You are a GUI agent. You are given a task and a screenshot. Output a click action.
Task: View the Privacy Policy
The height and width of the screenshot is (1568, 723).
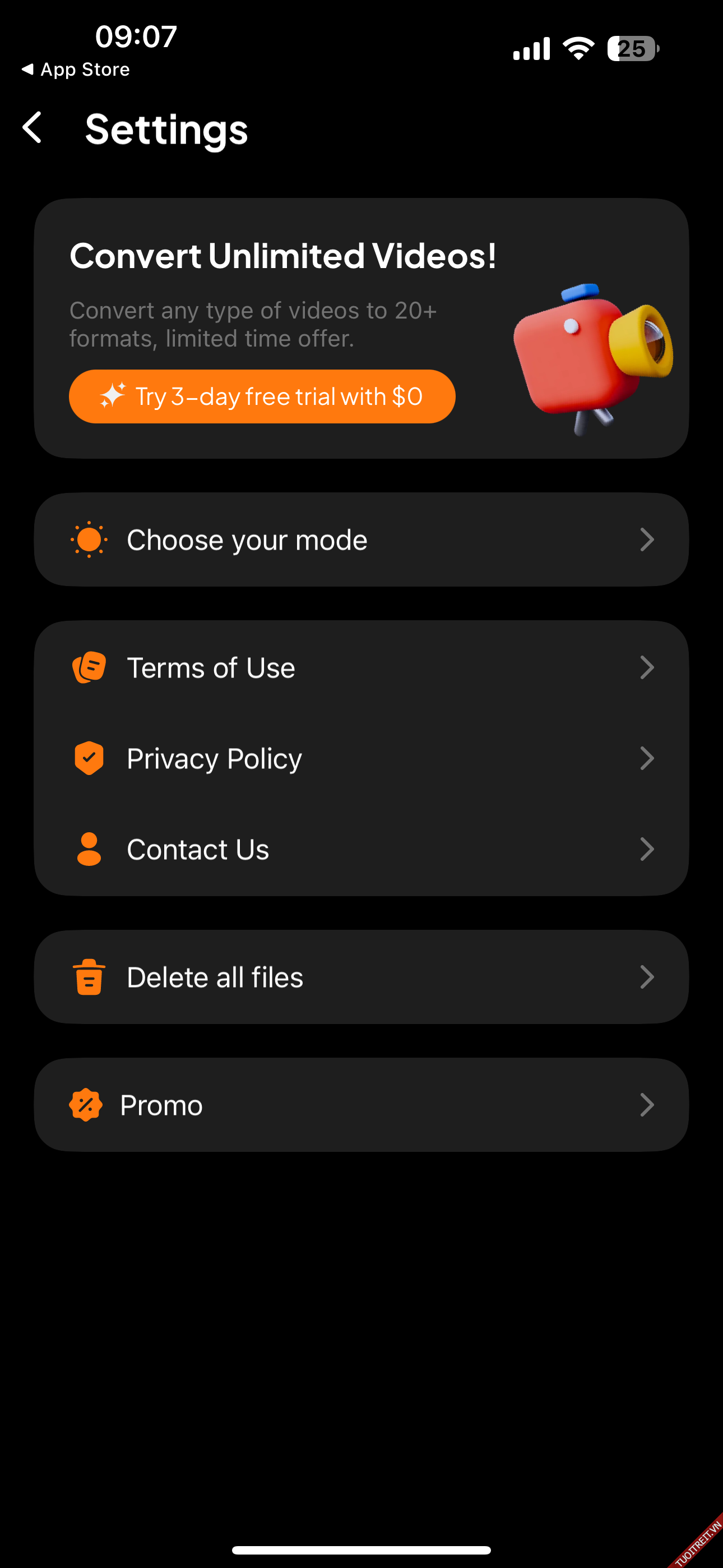click(x=361, y=758)
